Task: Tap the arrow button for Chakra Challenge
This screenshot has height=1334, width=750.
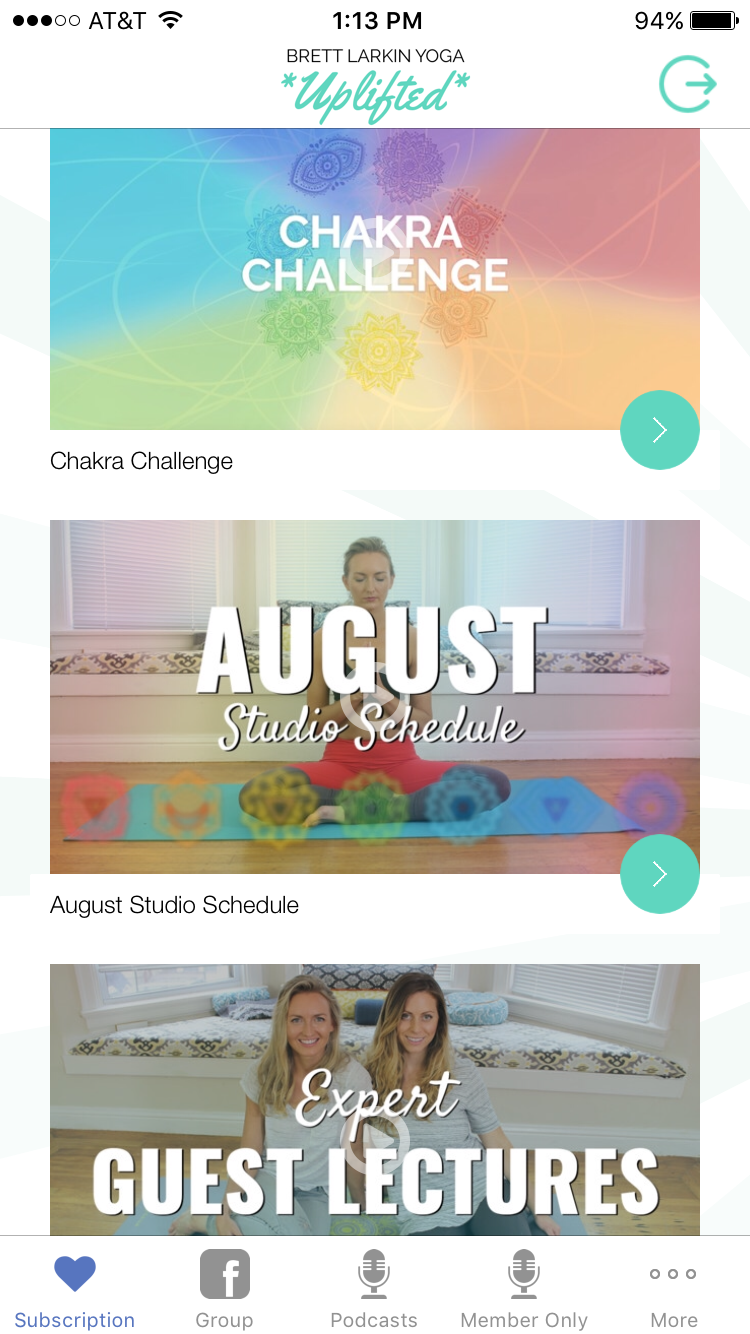Action: coord(659,430)
